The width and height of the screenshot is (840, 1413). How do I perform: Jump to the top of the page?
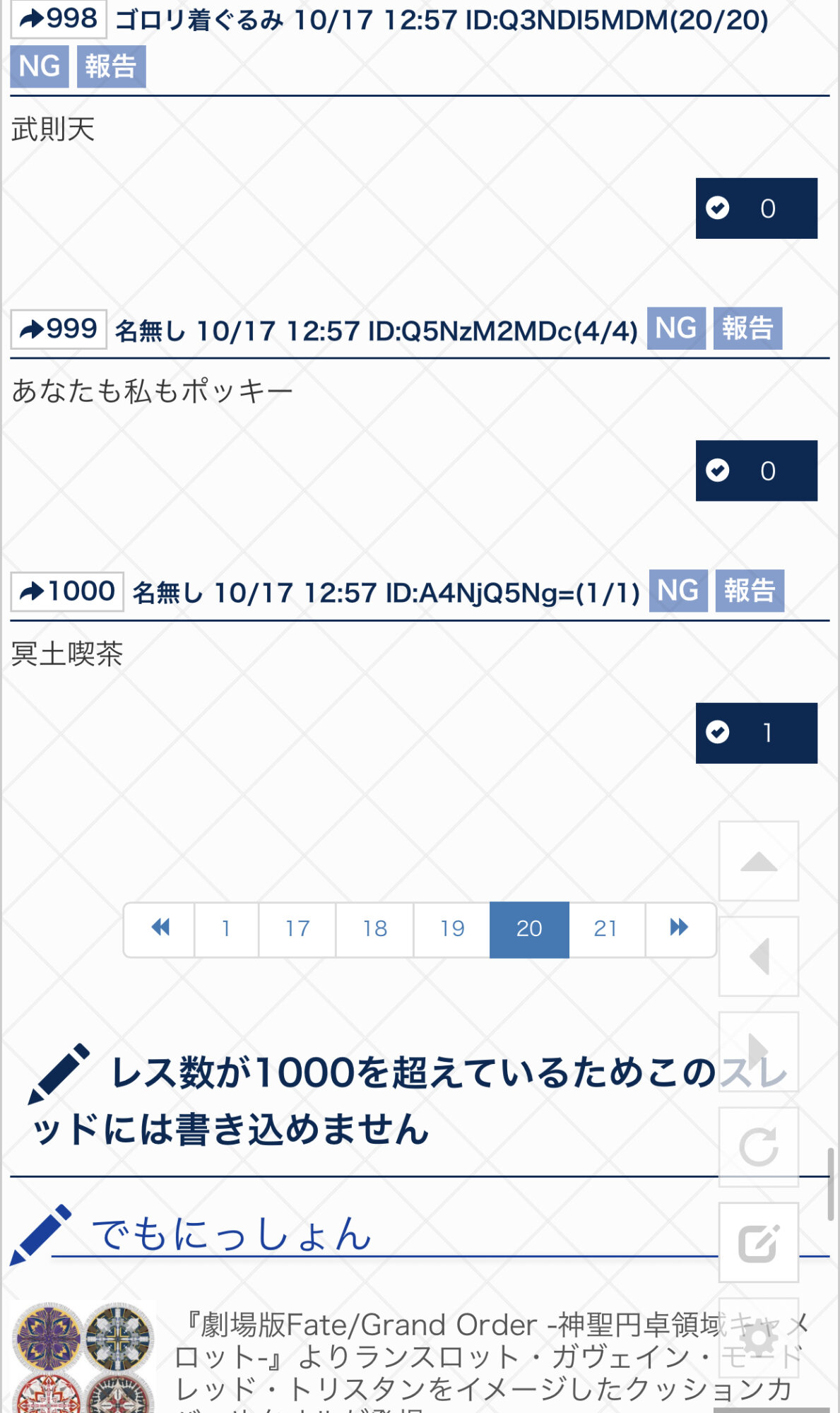pos(759,861)
